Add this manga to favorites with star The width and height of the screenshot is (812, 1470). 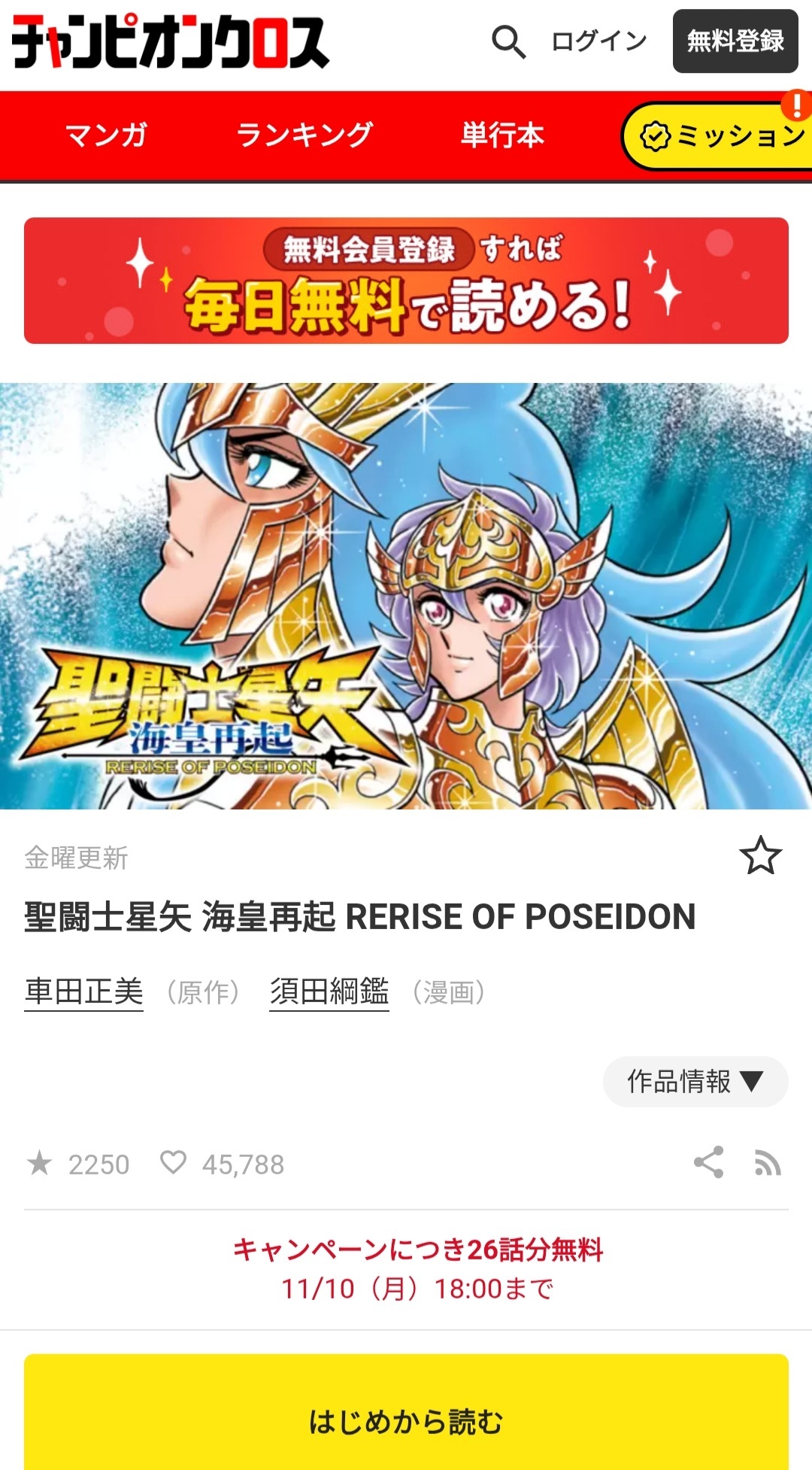[x=760, y=856]
